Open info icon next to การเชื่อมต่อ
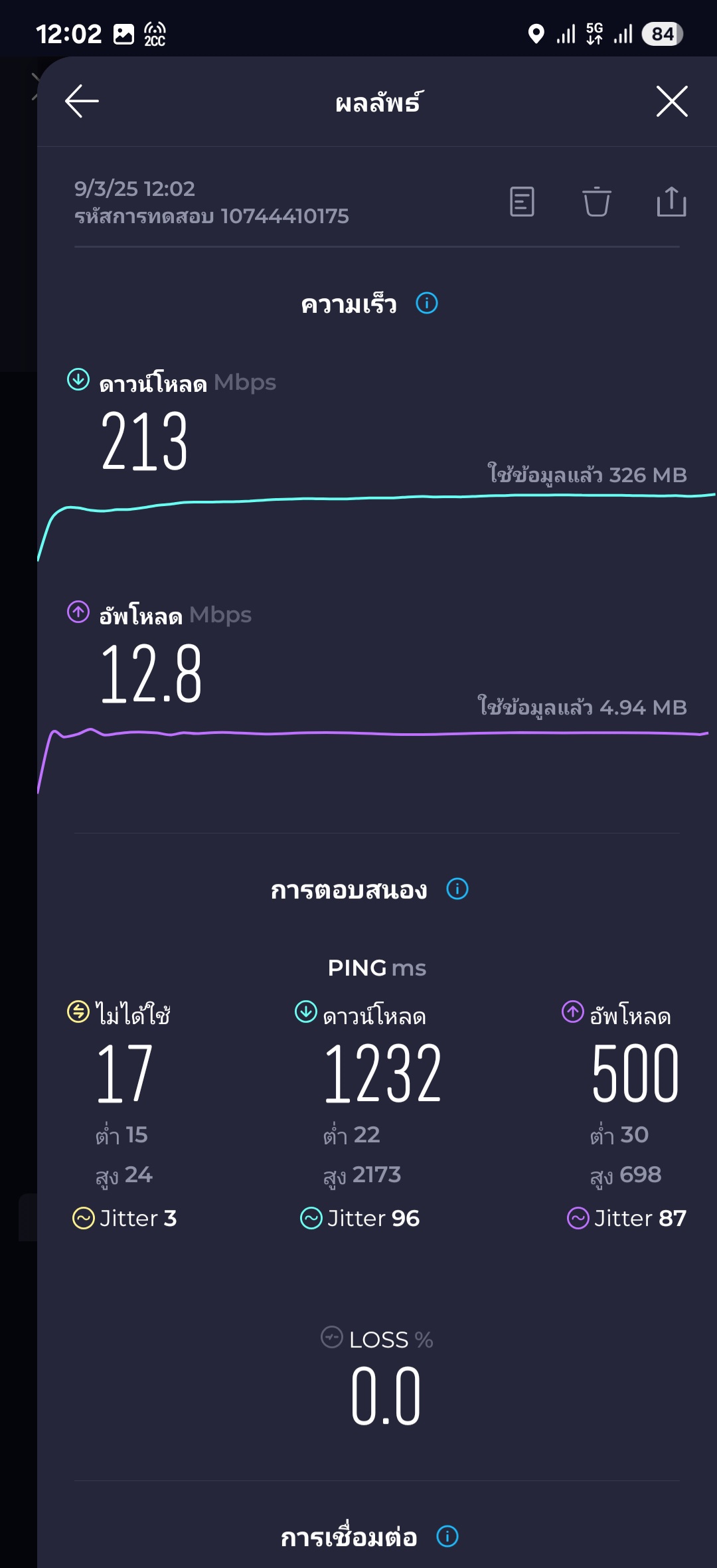The height and width of the screenshot is (1568, 717). coord(447,1536)
